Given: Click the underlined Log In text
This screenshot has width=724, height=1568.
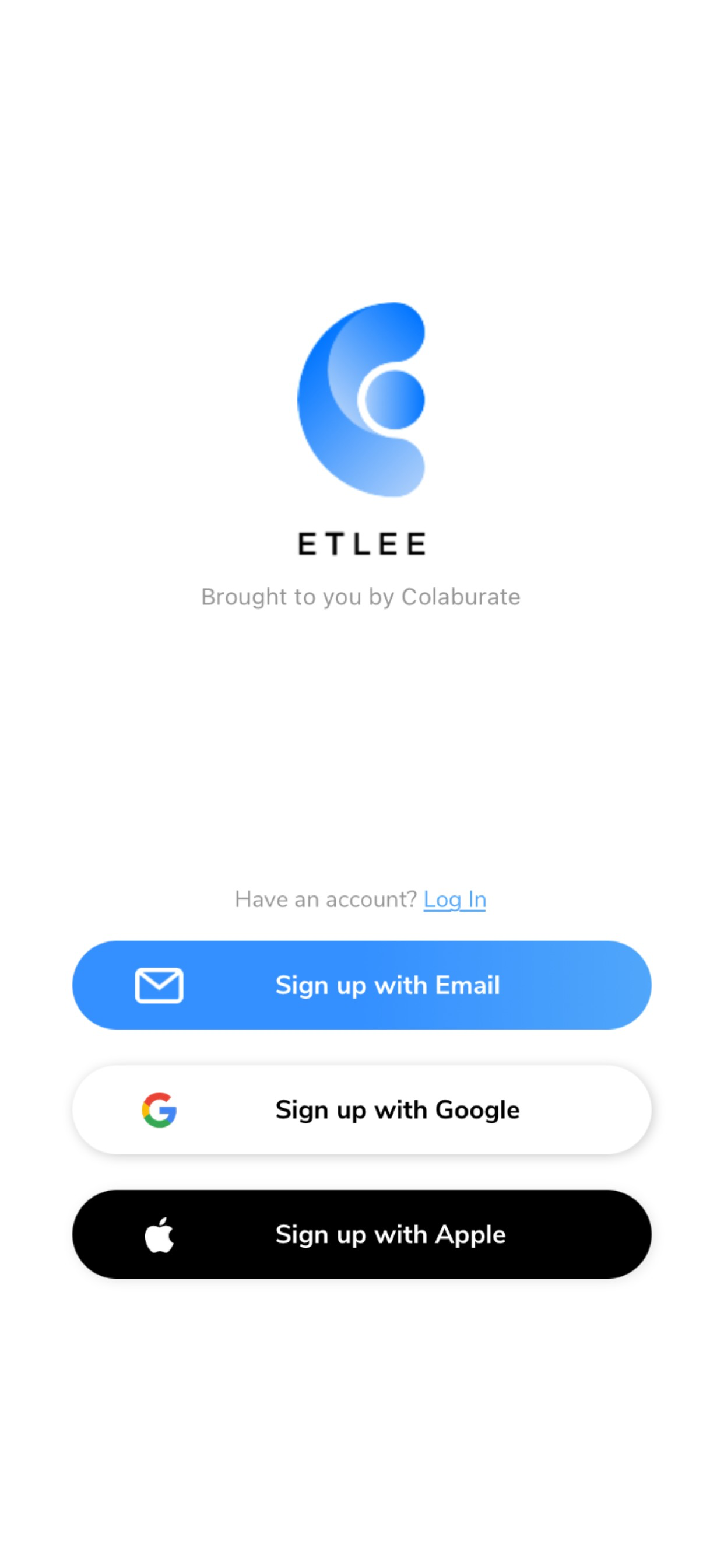Looking at the screenshot, I should coord(455,899).
